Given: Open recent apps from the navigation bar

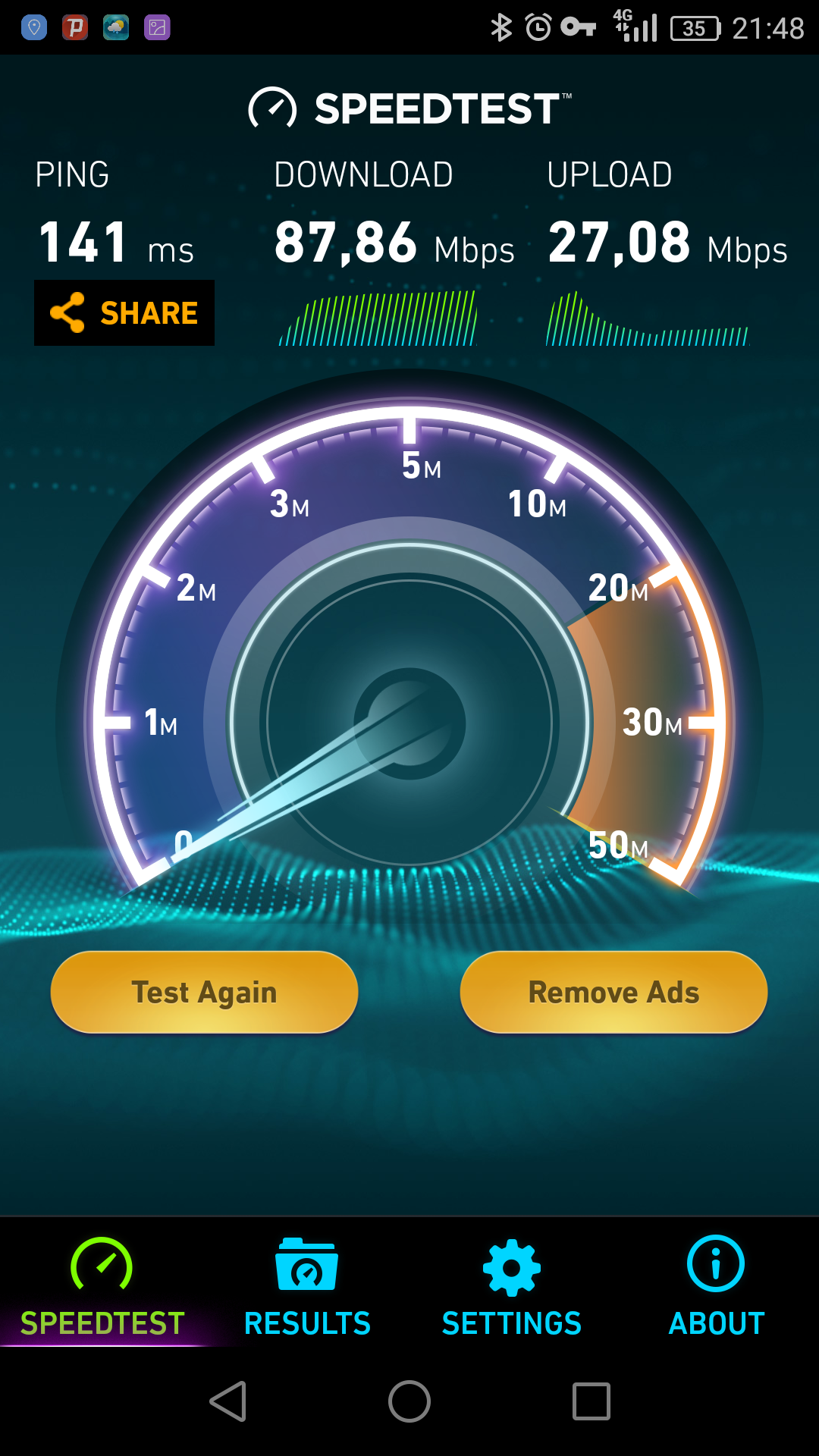Looking at the screenshot, I should (591, 1401).
